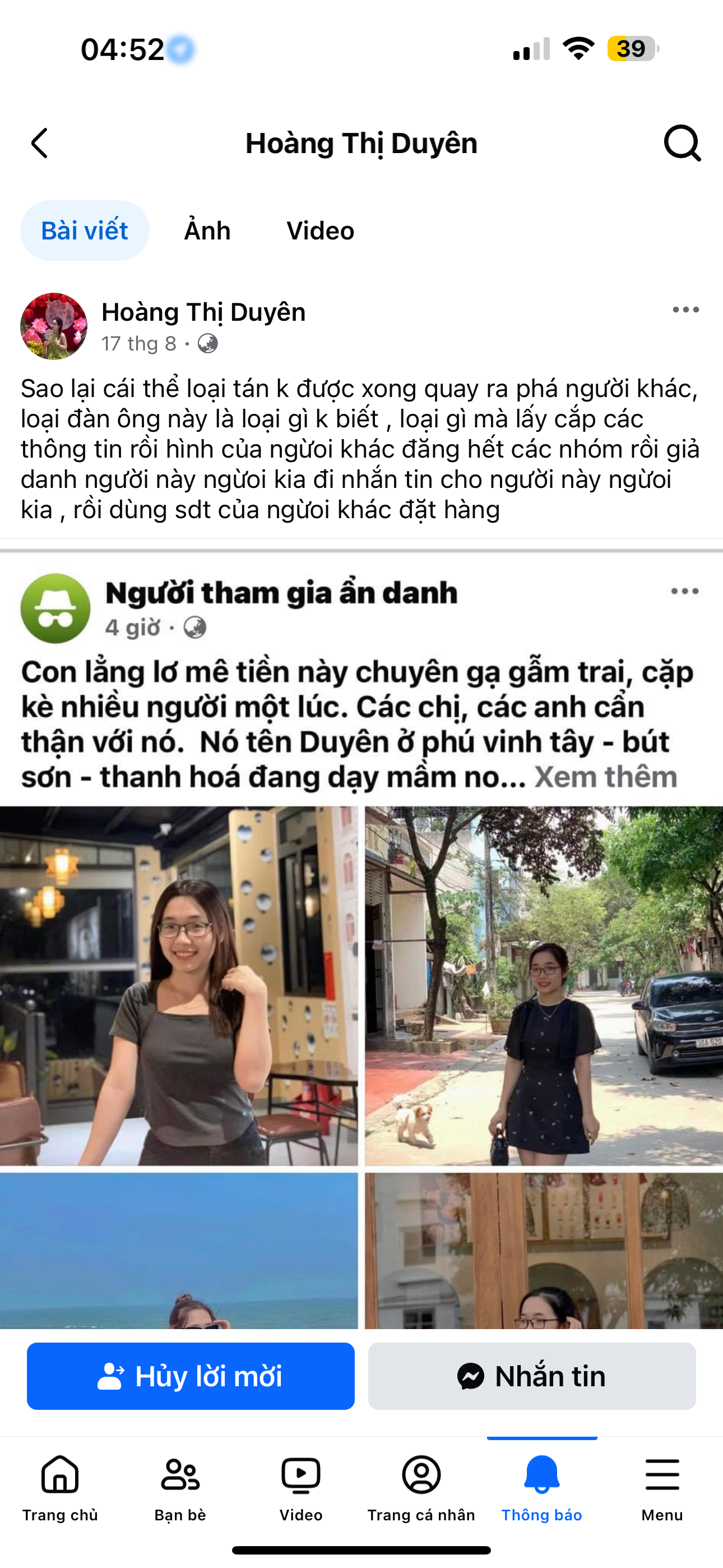Switch to the Ảnh tab
This screenshot has height=1568, width=723.
coord(207,230)
